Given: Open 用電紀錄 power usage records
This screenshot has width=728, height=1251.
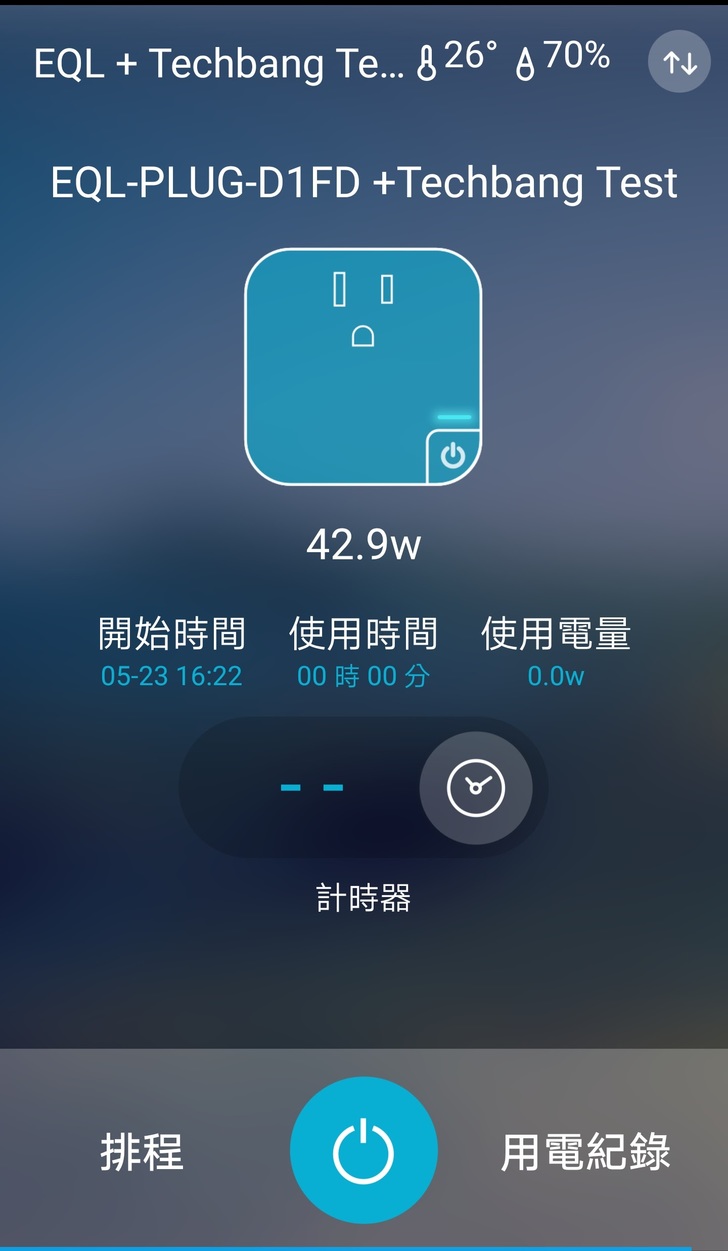Looking at the screenshot, I should tap(585, 1152).
